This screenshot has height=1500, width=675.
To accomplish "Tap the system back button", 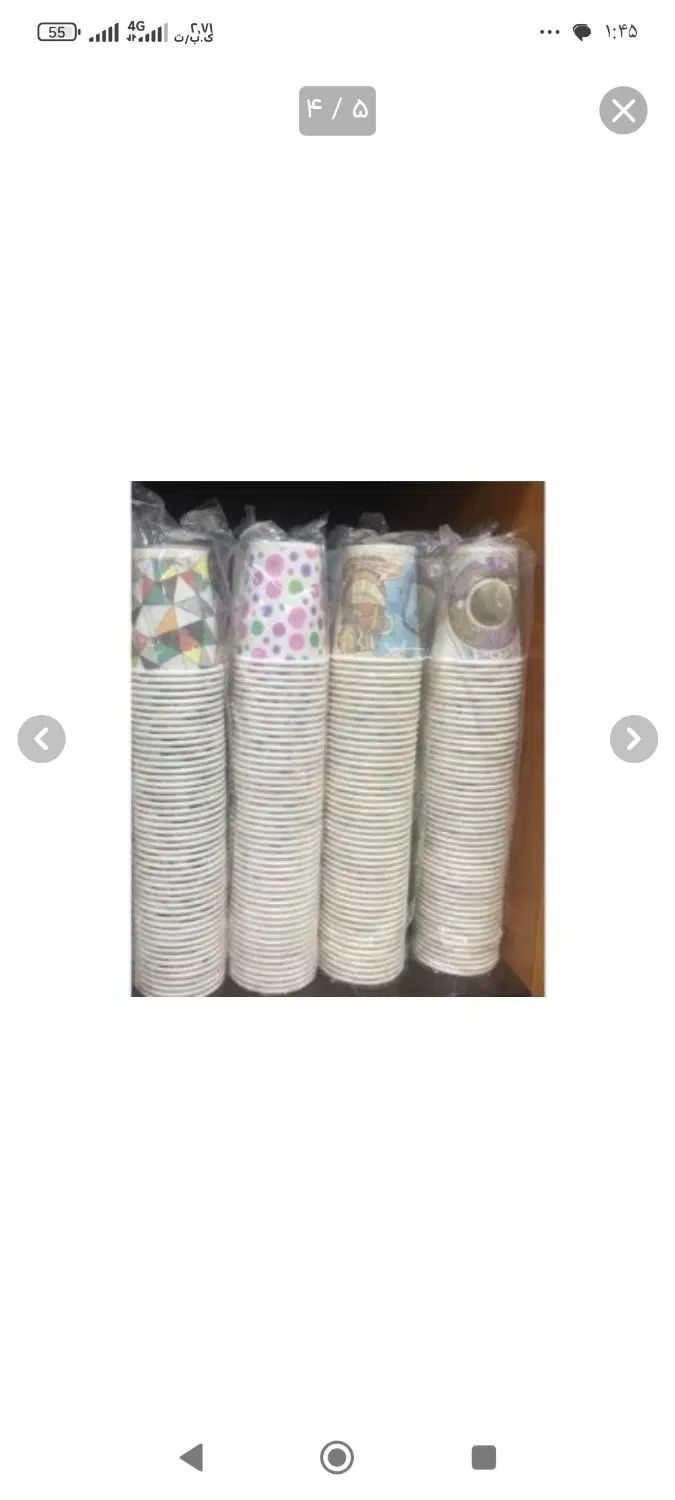I will pos(191,1457).
